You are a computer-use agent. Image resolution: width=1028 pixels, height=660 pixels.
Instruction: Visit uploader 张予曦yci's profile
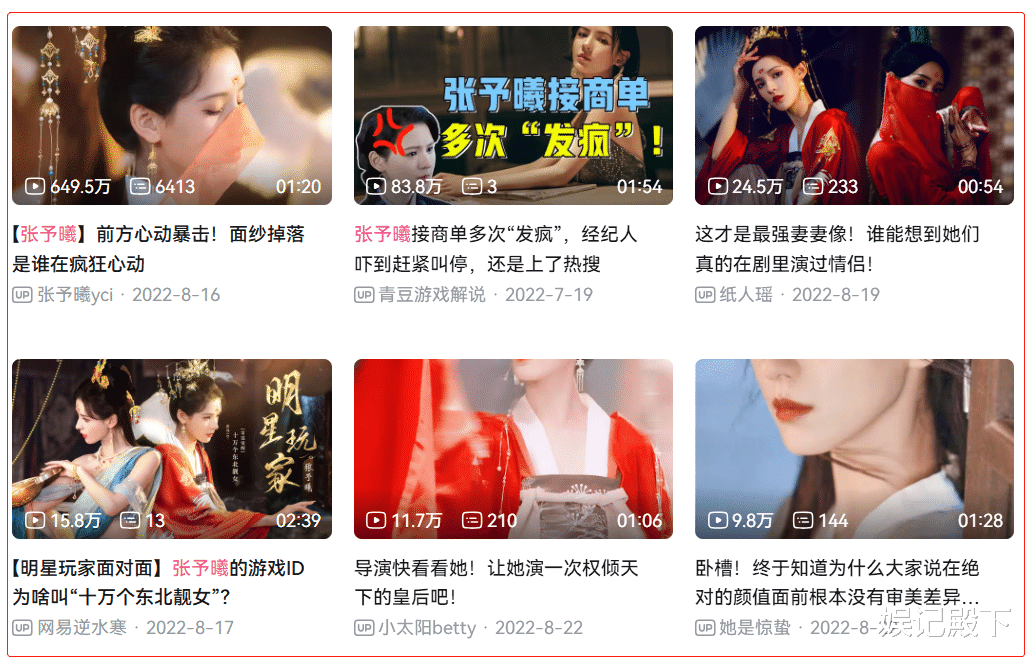(x=75, y=295)
